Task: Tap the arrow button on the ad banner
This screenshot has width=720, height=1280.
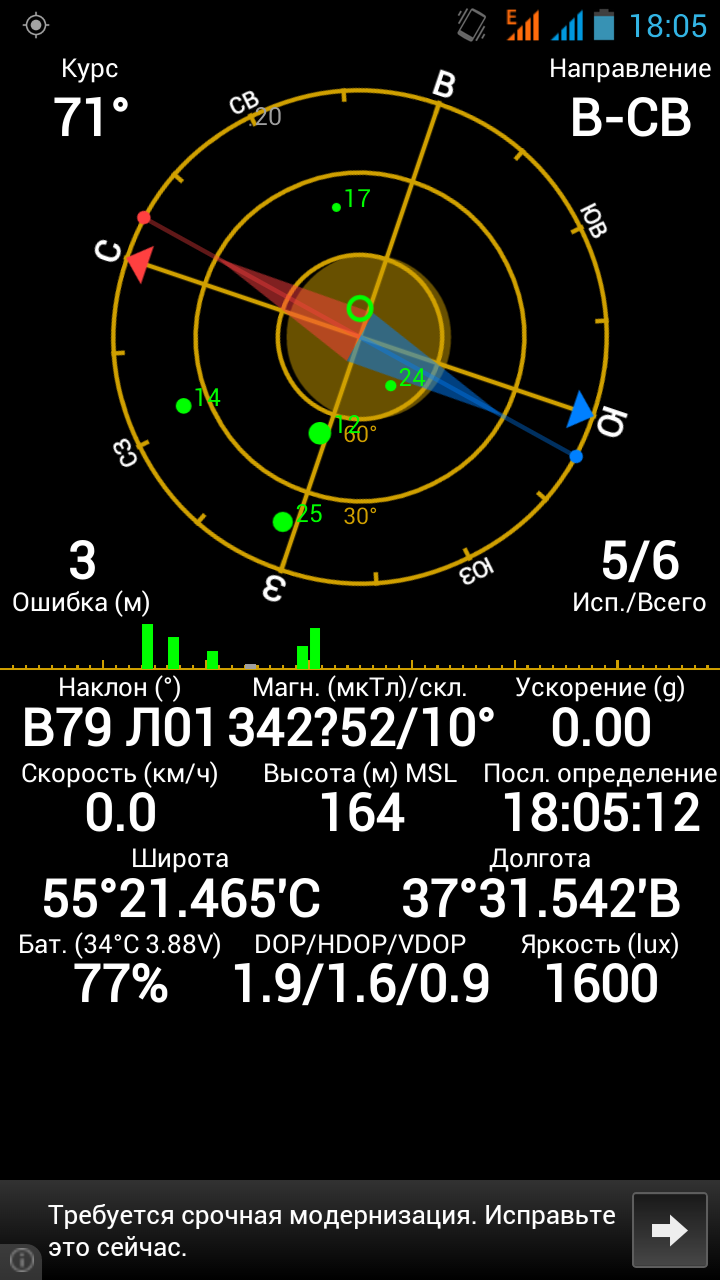Action: [669, 1230]
